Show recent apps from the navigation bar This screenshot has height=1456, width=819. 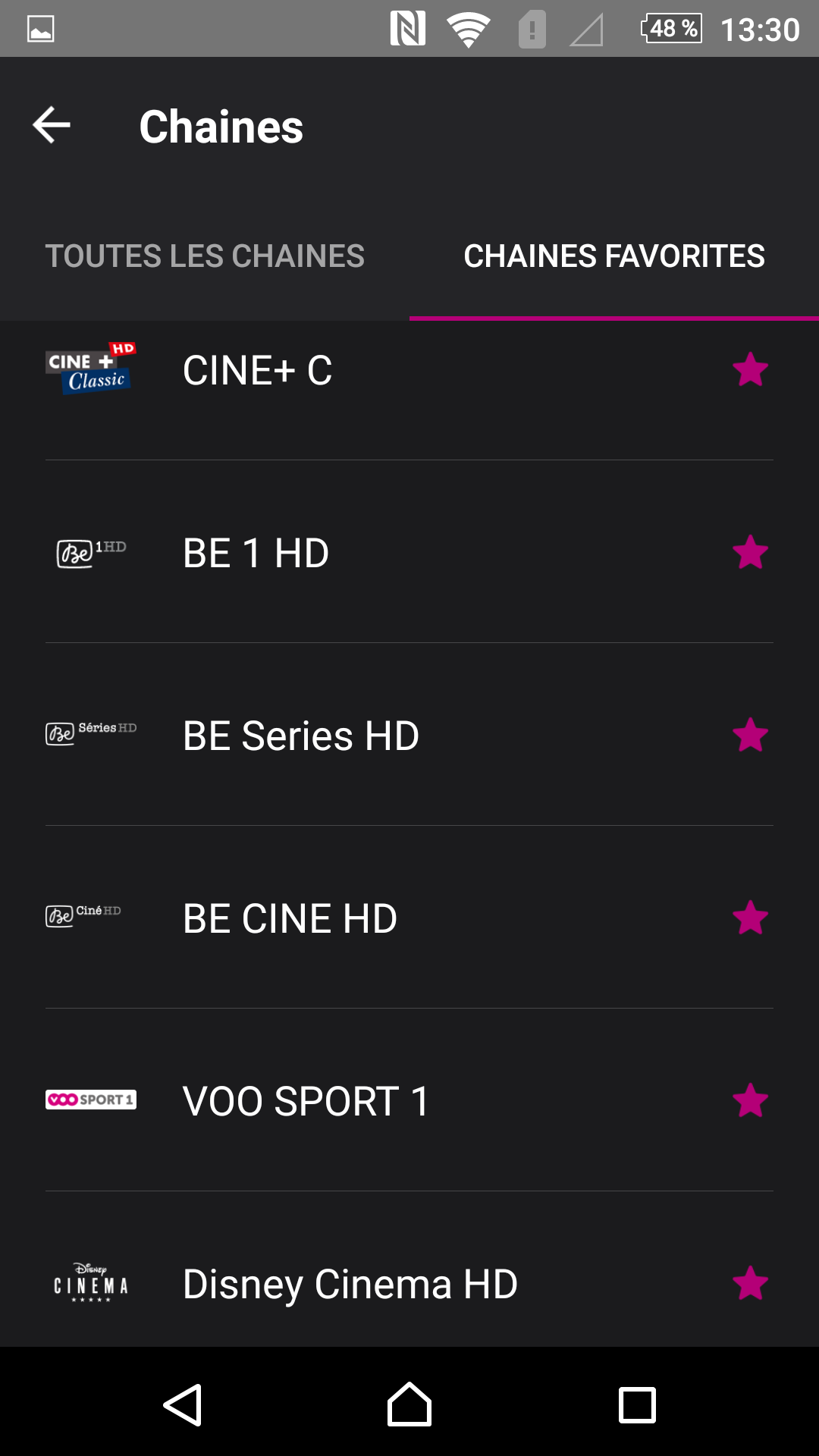tap(637, 1404)
